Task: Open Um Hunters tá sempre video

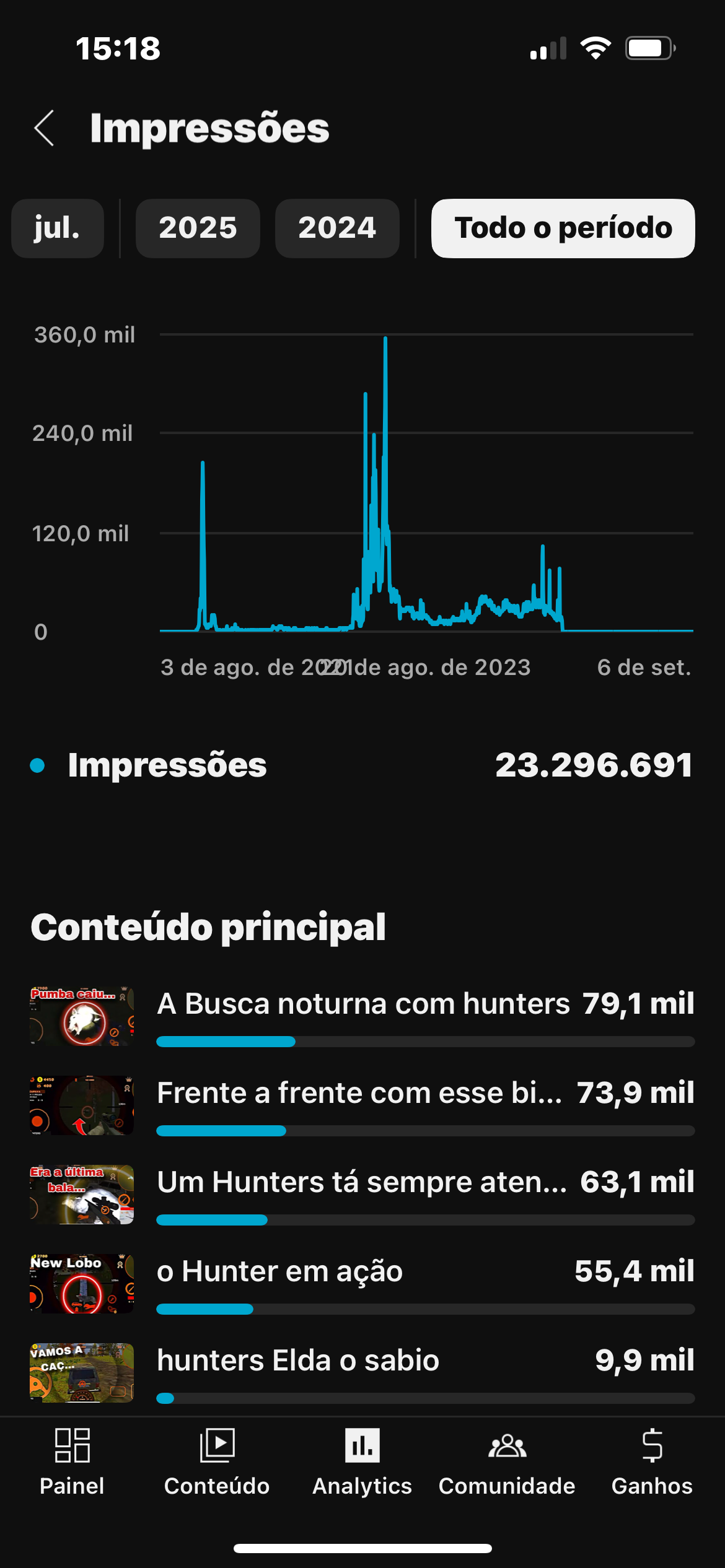Action: pyautogui.click(x=362, y=1183)
